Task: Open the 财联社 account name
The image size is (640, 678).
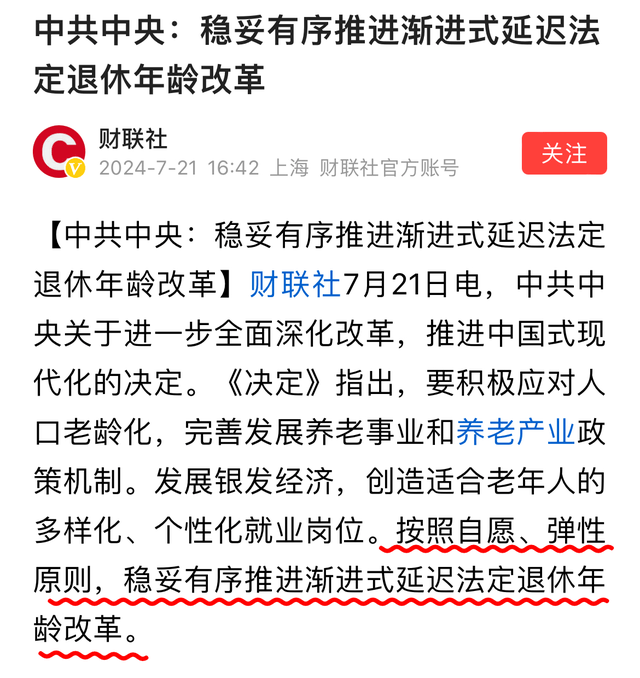Action: coord(133,139)
